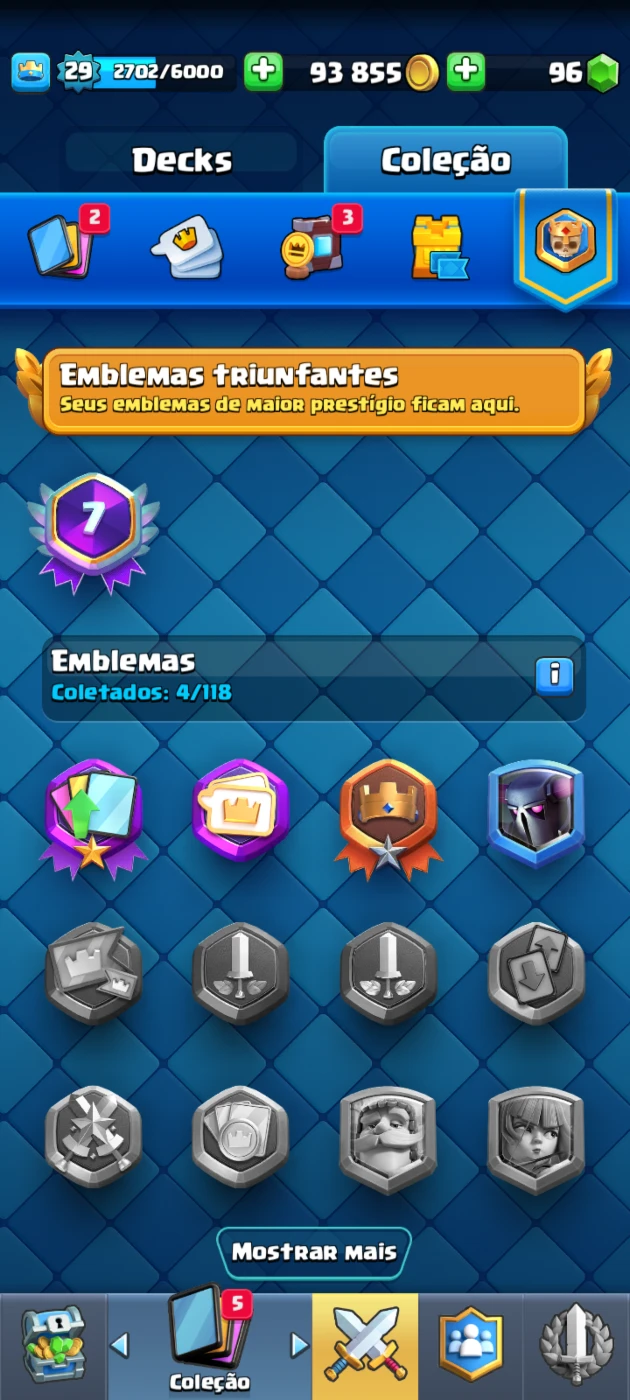The image size is (630, 1400).
Task: Open the clan social tab
Action: [x=470, y=1346]
